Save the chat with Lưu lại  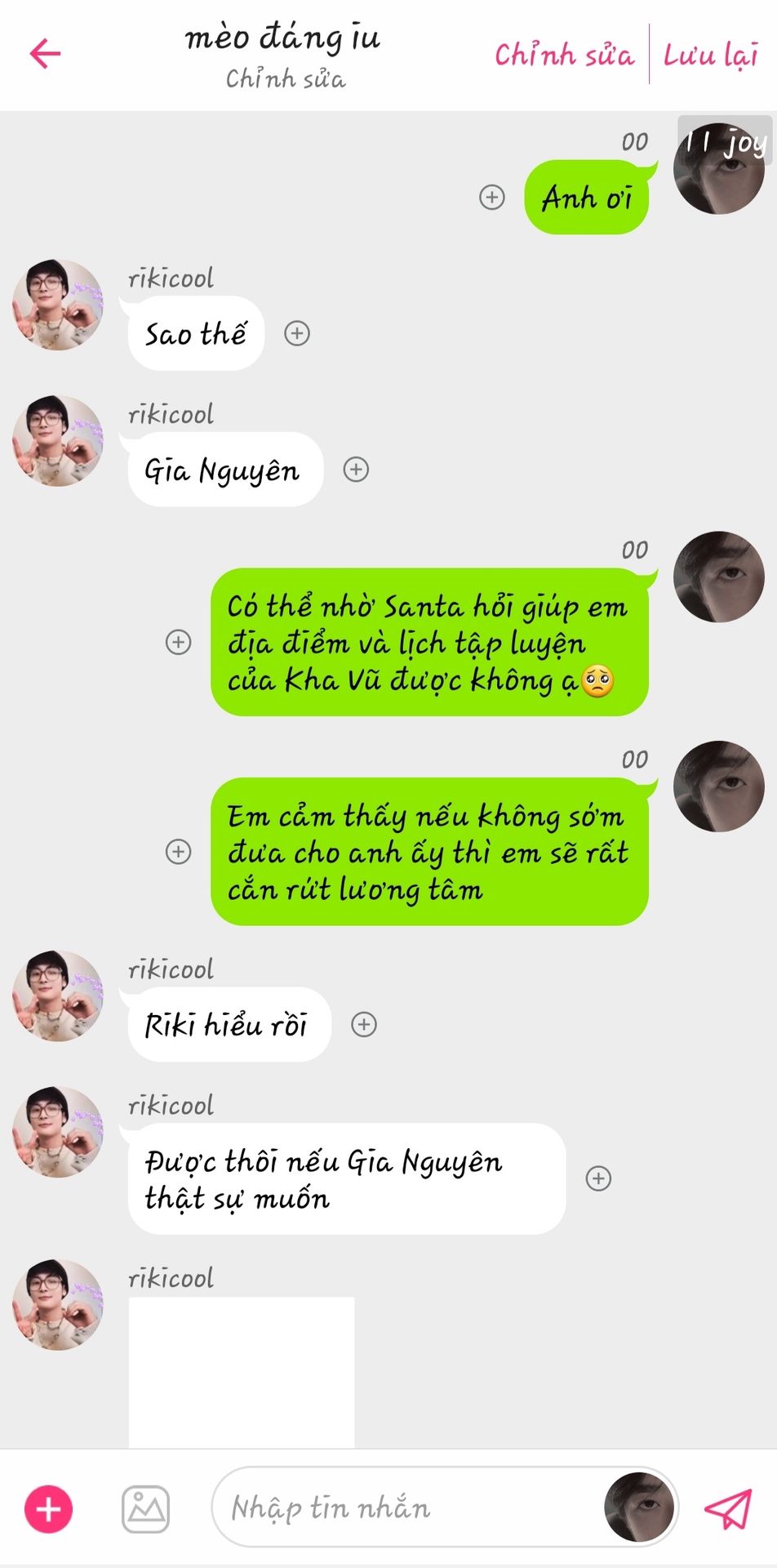[x=710, y=55]
